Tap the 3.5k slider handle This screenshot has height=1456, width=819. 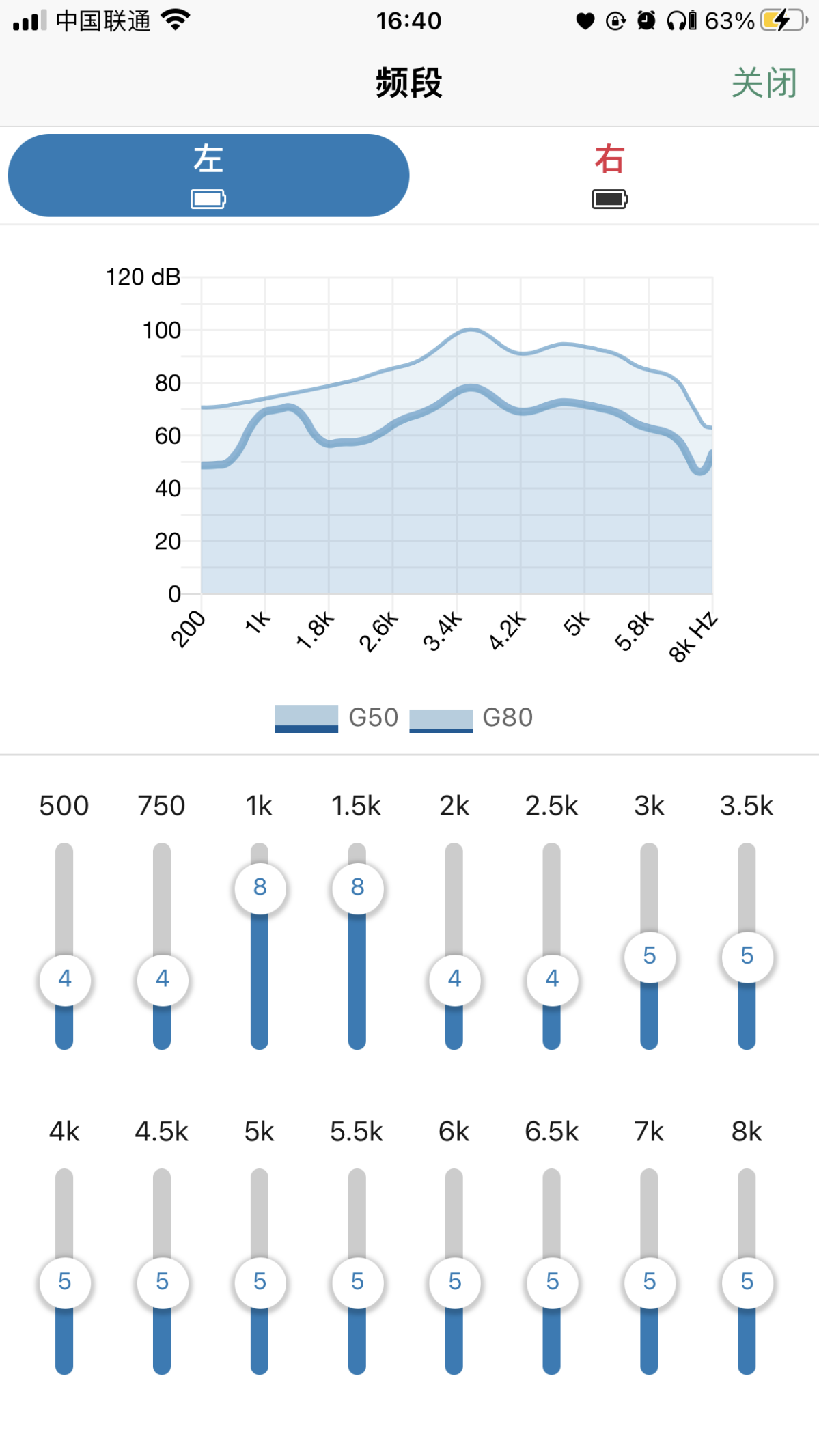(x=747, y=956)
